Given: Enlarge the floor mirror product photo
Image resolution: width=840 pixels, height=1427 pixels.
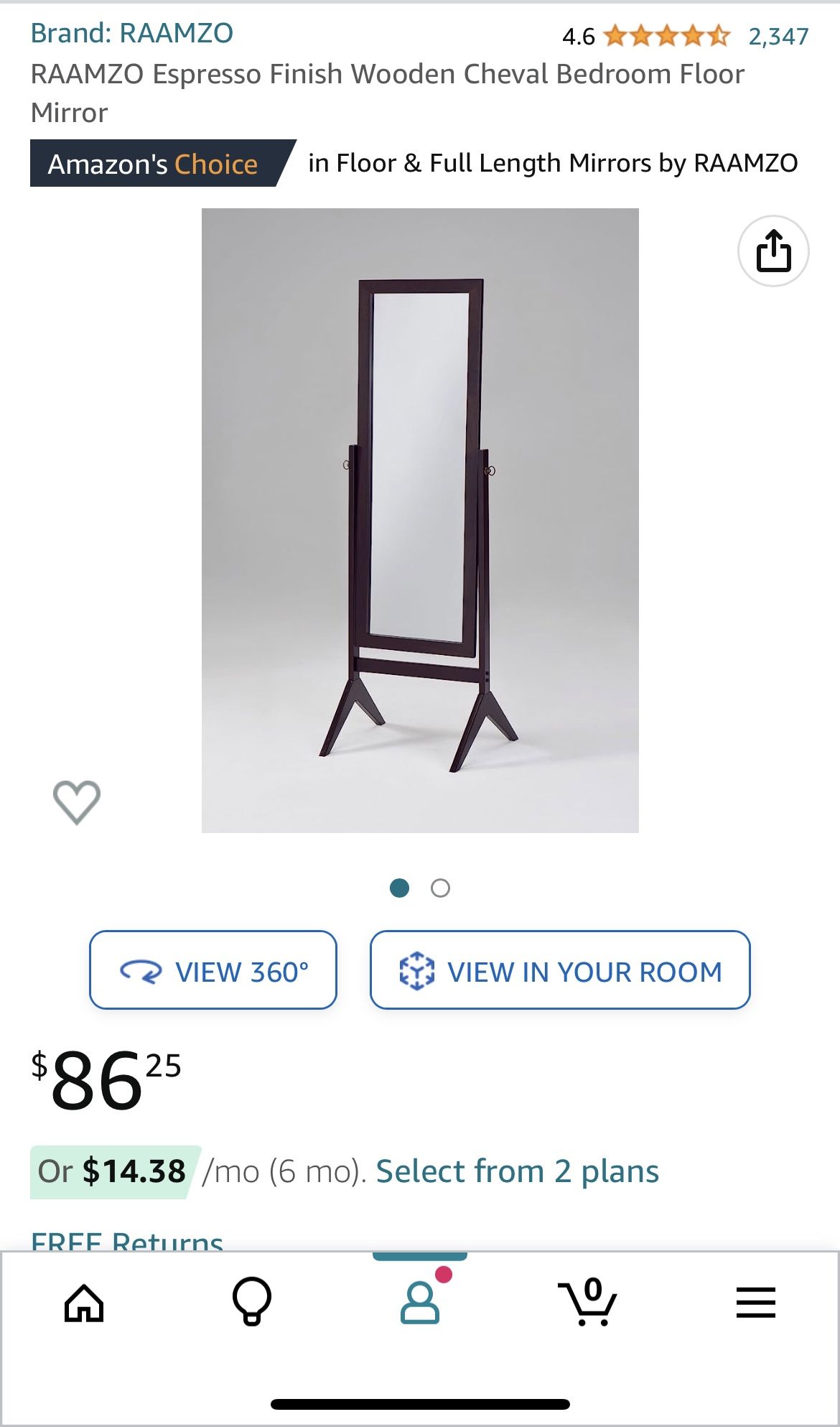Looking at the screenshot, I should [x=420, y=520].
